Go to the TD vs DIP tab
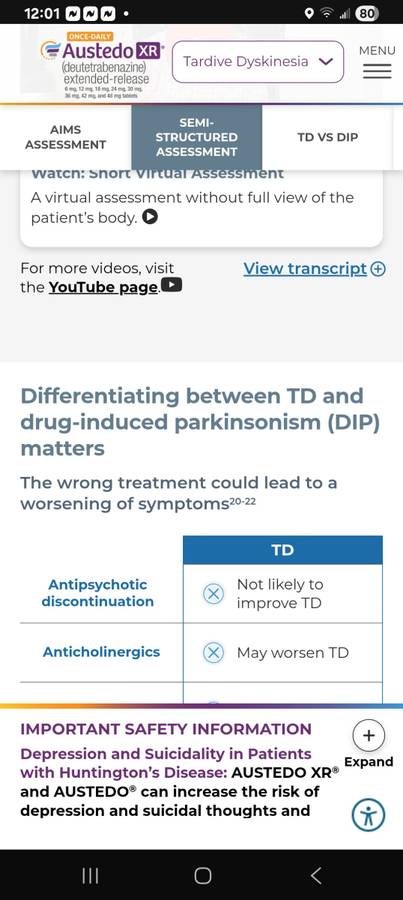 [x=327, y=137]
